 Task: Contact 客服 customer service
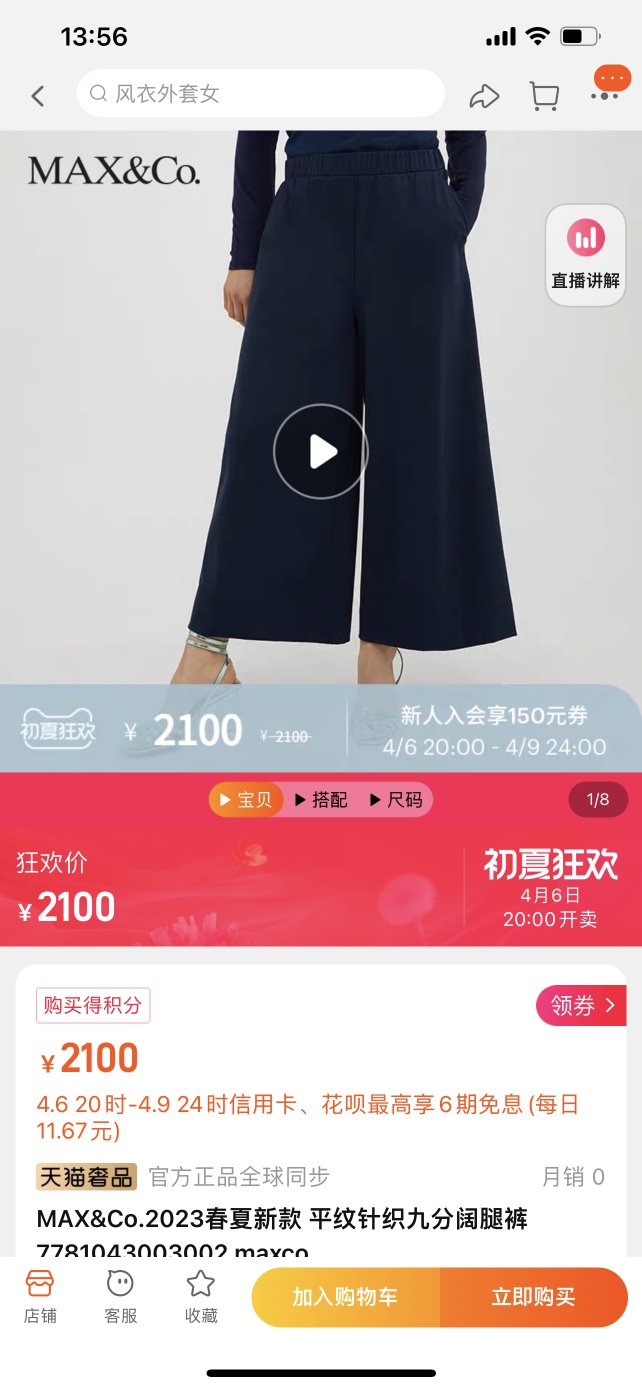pyautogui.click(x=120, y=1296)
